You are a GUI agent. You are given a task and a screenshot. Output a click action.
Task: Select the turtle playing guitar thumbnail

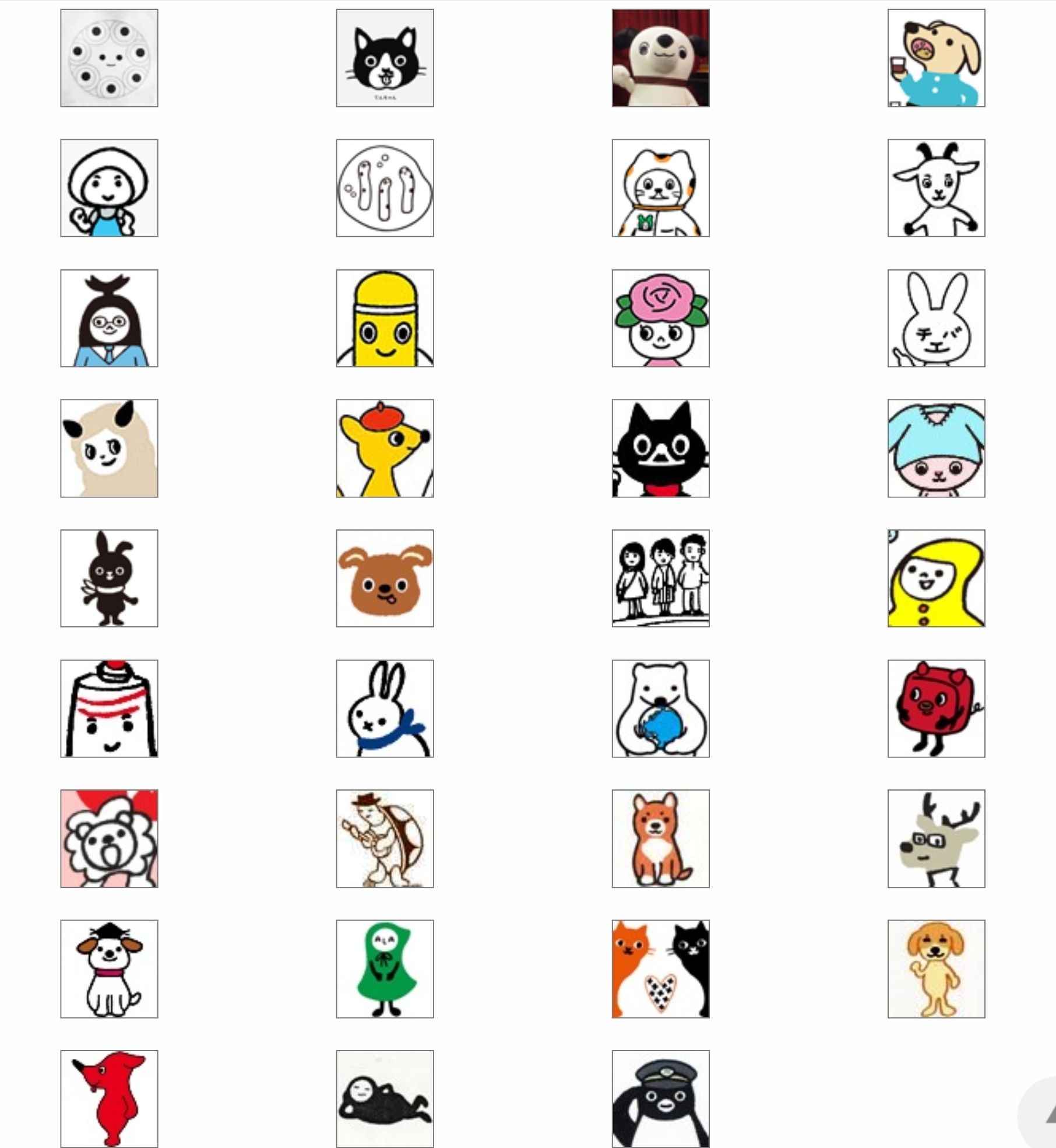[x=385, y=838]
